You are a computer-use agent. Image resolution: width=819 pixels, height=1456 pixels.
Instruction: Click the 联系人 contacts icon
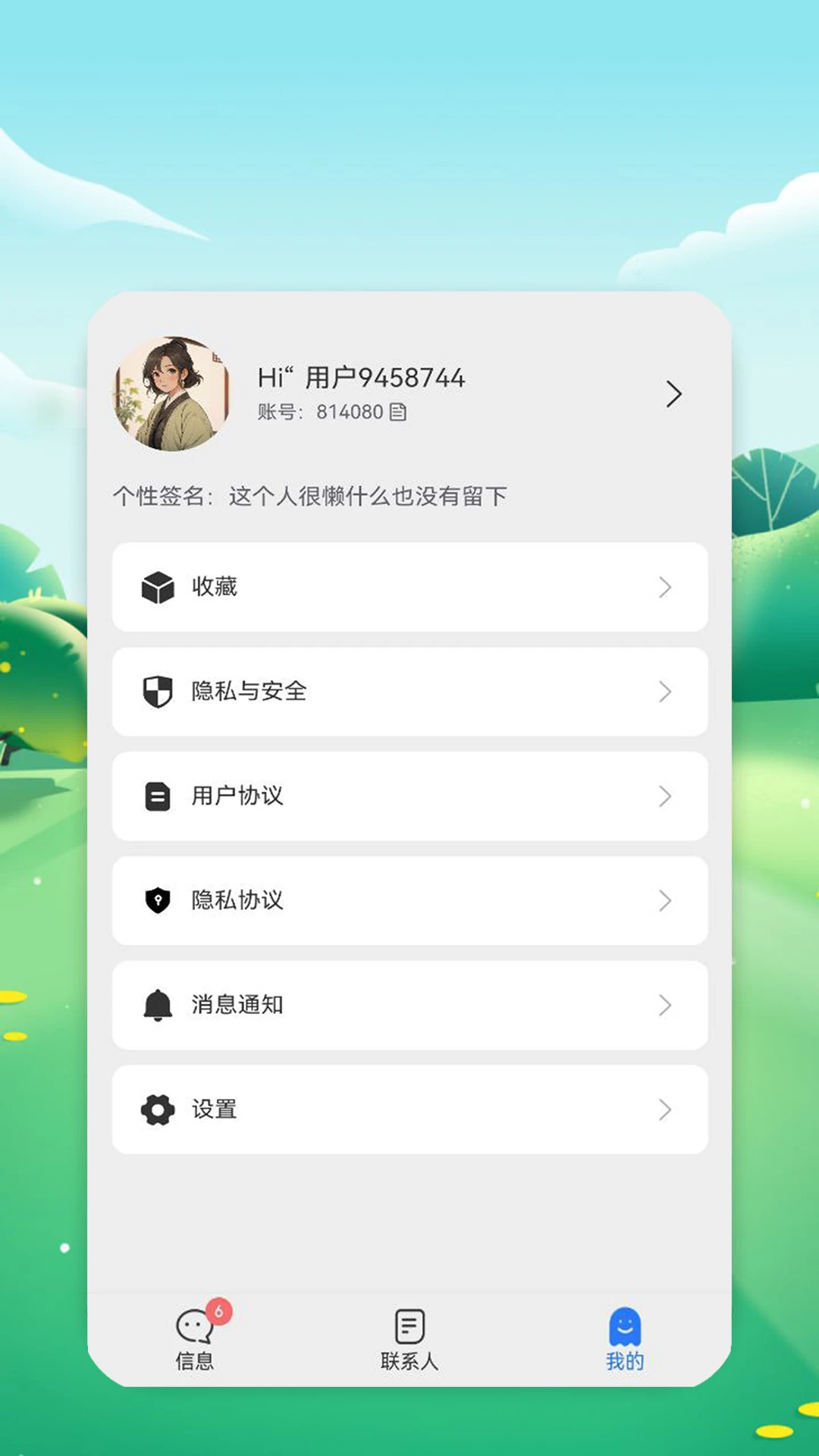409,1326
